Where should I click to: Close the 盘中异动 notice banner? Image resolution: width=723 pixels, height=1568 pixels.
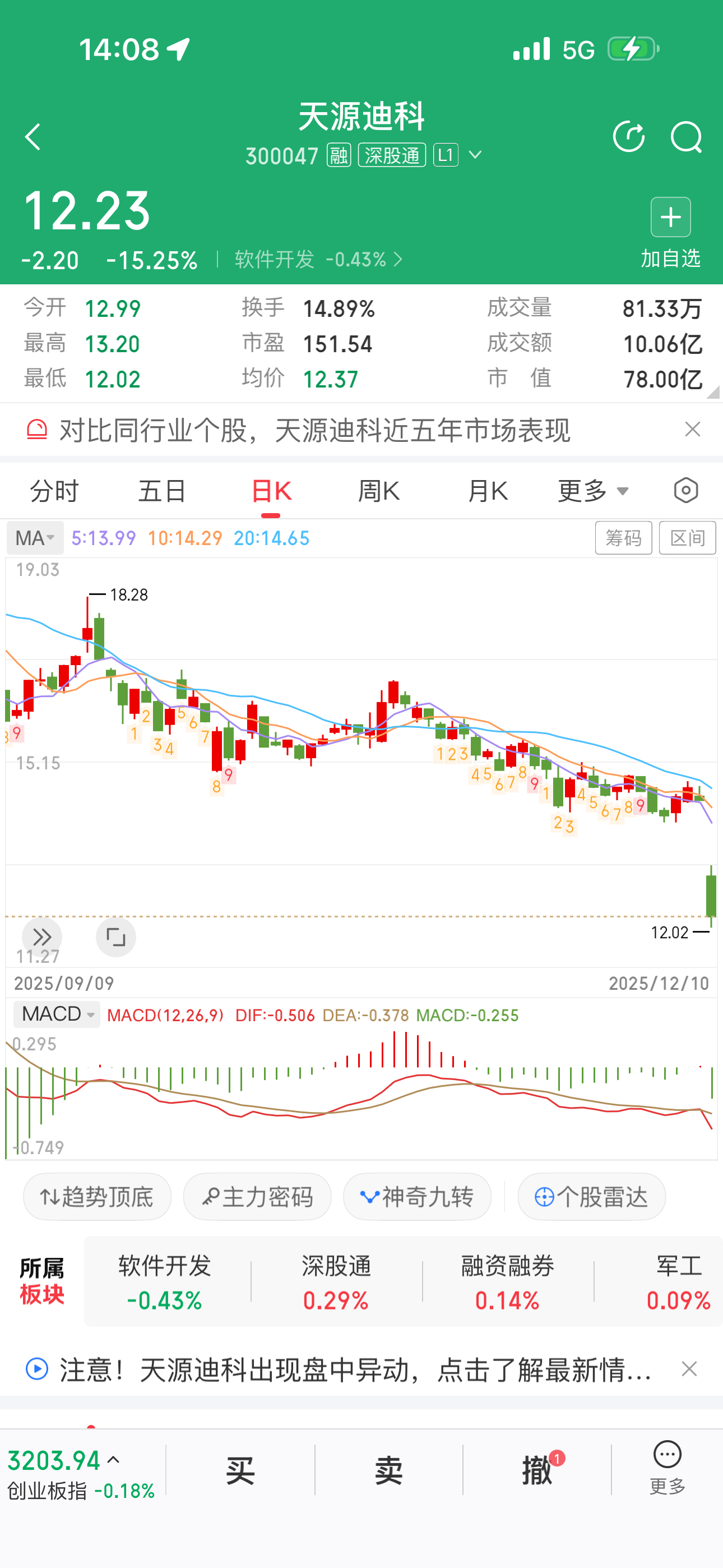tap(689, 1369)
